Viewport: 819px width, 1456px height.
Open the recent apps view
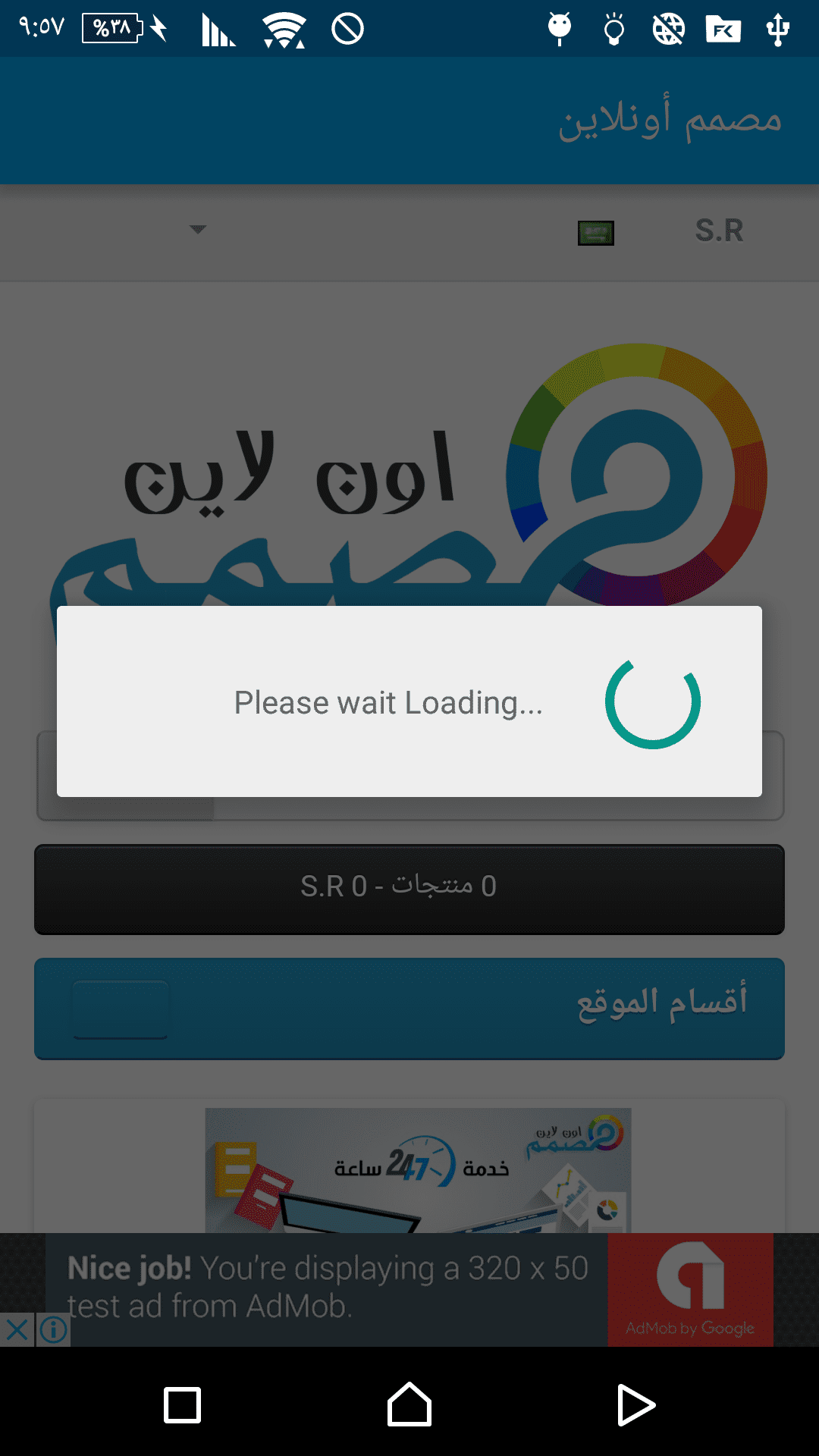[x=182, y=1405]
